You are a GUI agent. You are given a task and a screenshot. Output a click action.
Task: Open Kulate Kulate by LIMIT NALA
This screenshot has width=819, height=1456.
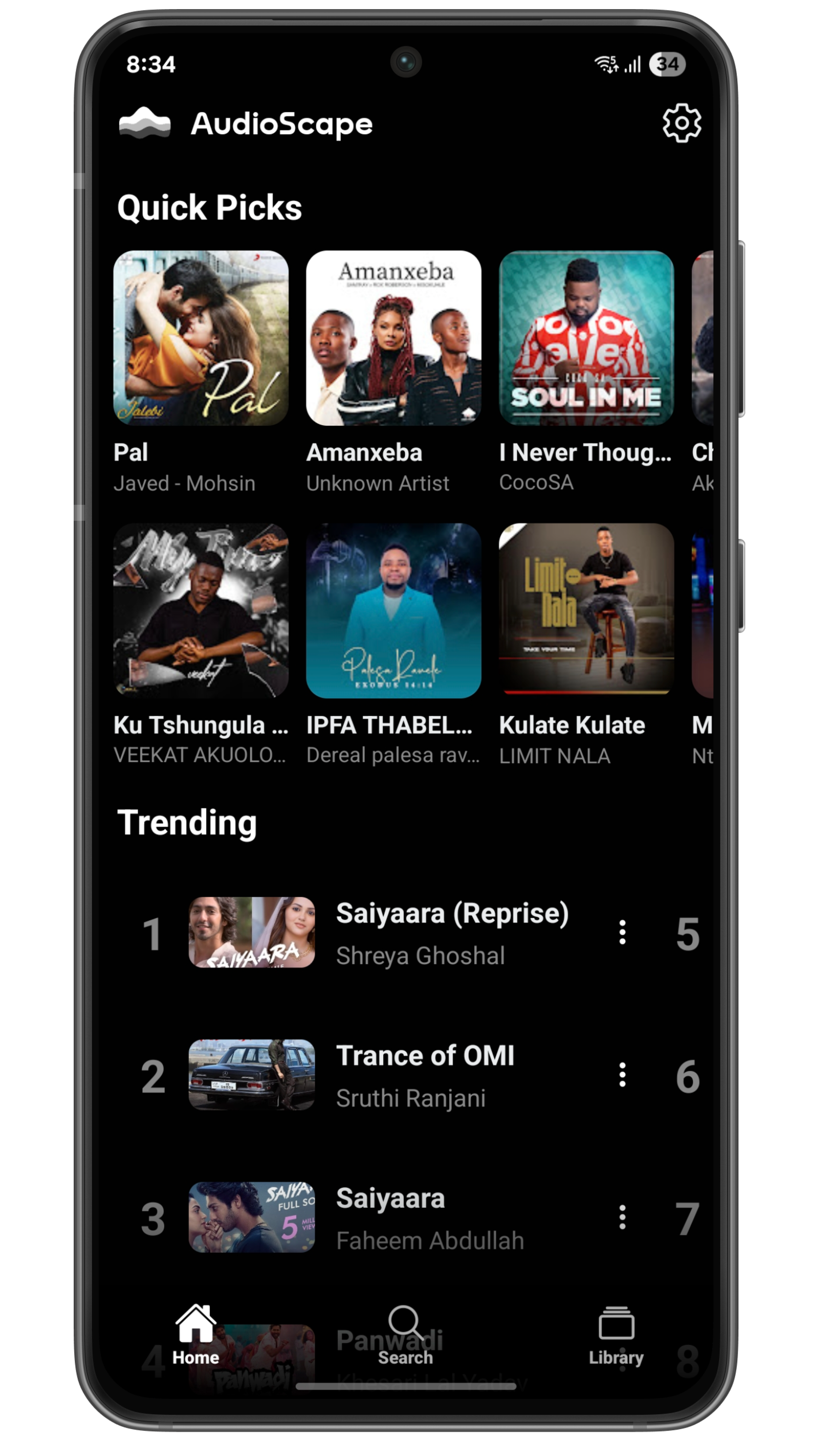(586, 610)
